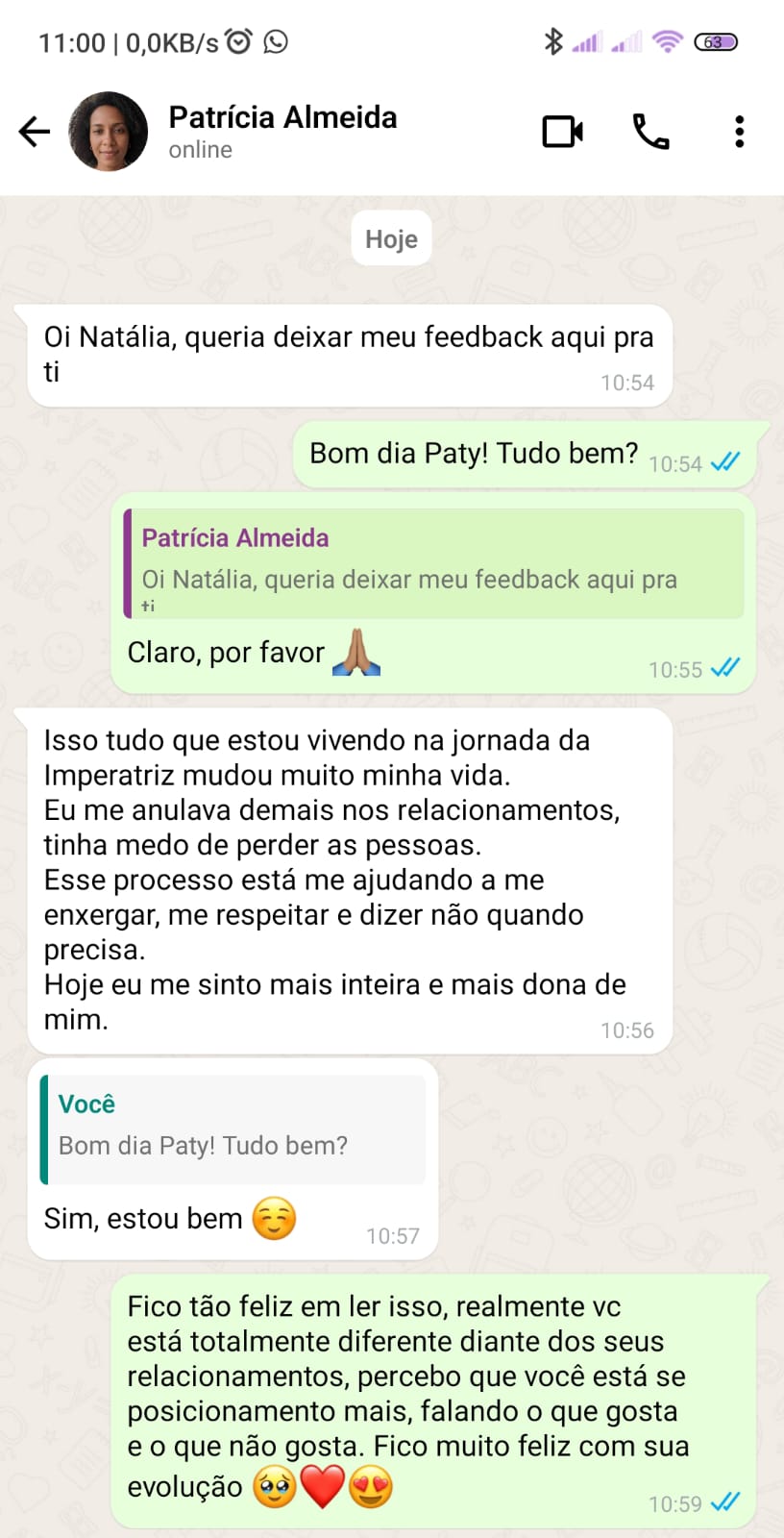Viewport: 784px width, 1538px height.
Task: Jump to quoted 'Bom dia Paty' message
Action: 233,1129
